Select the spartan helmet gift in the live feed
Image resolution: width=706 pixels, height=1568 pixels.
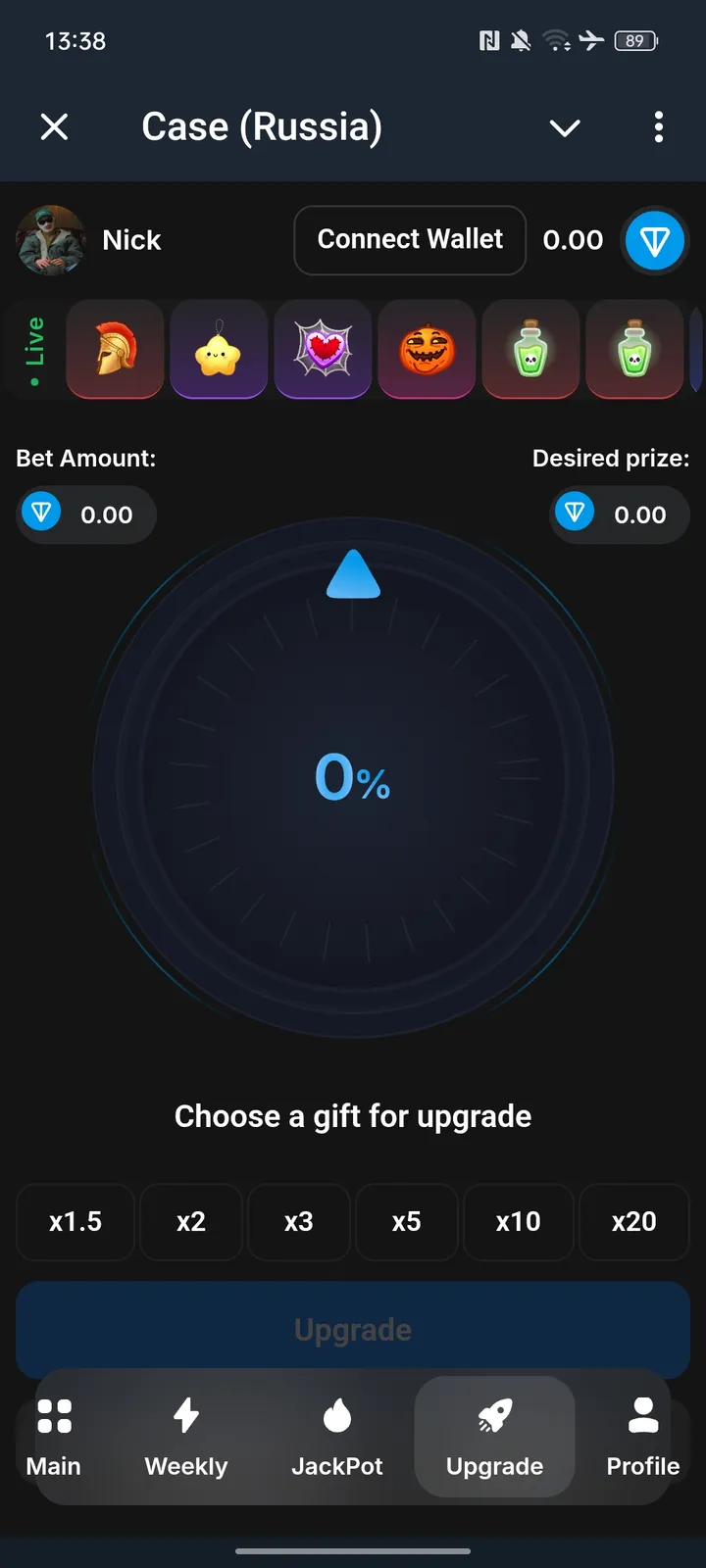click(x=115, y=349)
